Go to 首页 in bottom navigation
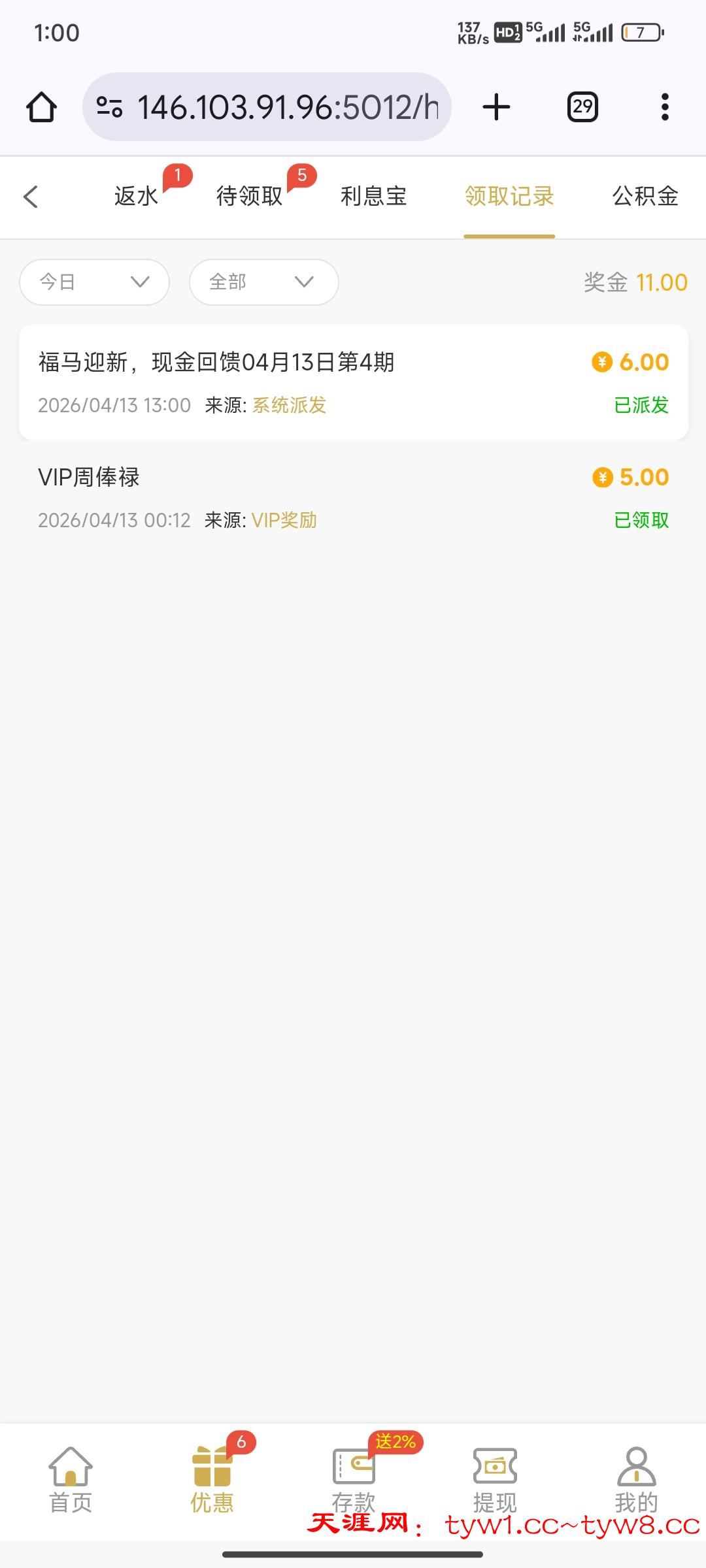 [71, 1480]
